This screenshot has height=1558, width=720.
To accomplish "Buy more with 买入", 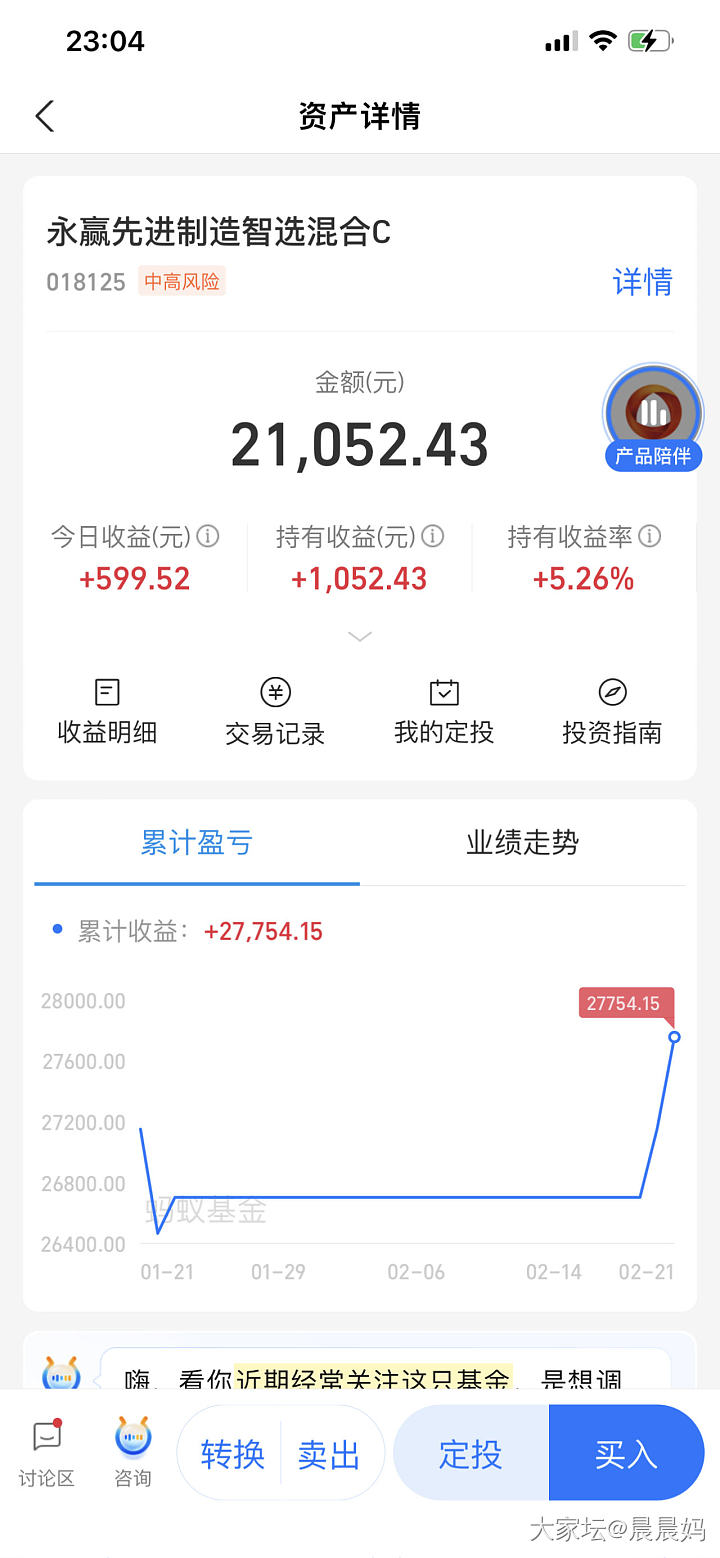I will click(626, 1454).
